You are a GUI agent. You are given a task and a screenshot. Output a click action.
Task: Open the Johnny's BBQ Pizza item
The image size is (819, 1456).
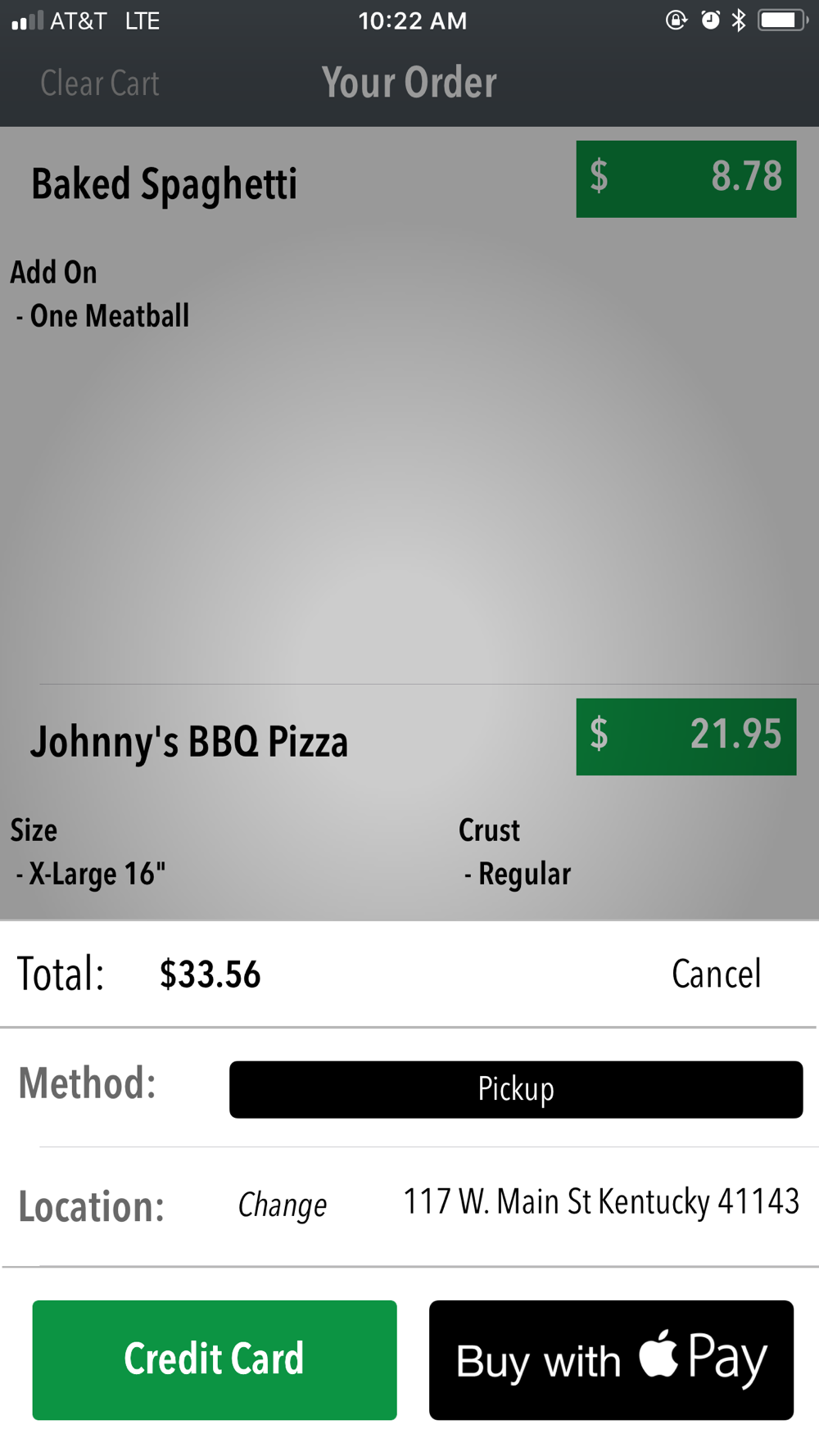[189, 741]
